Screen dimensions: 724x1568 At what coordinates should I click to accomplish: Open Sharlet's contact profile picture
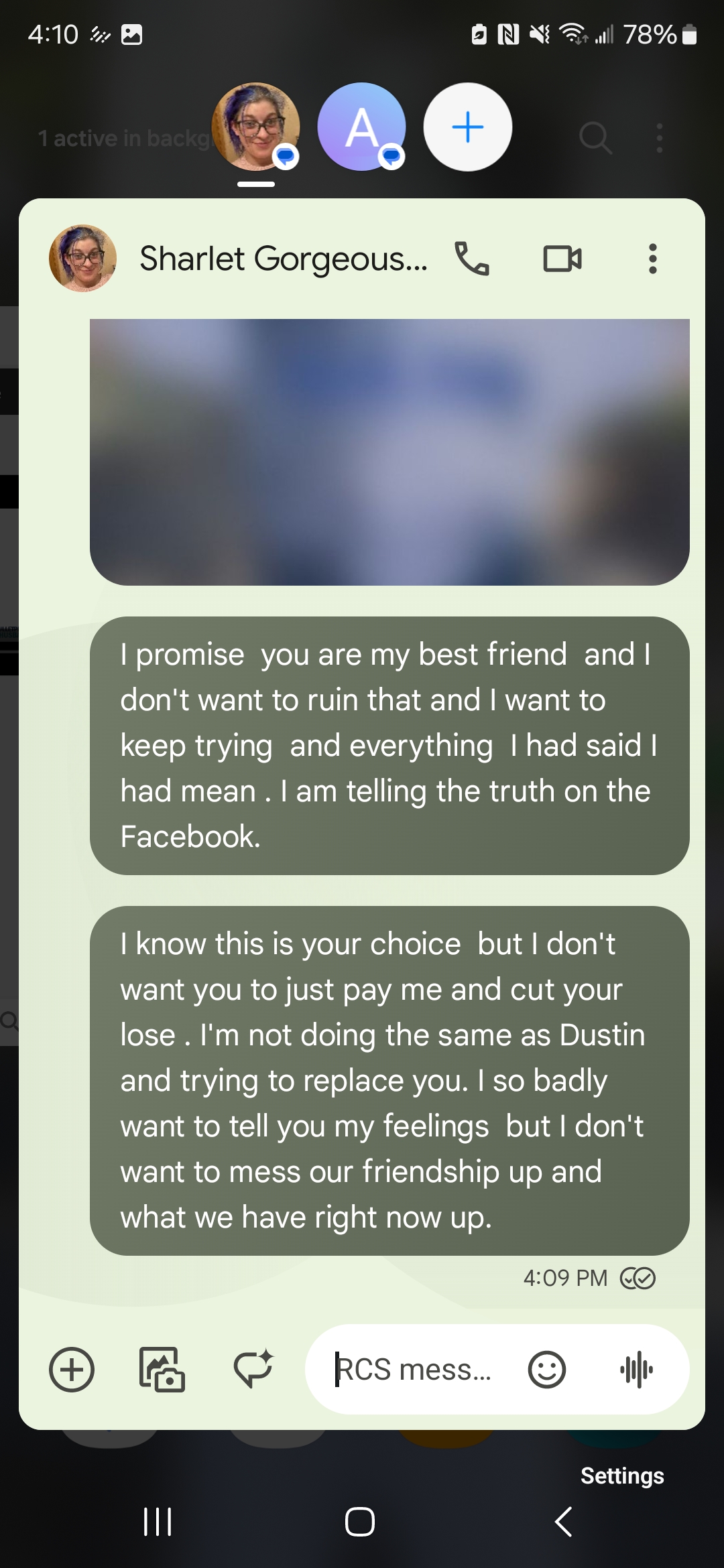pyautogui.click(x=82, y=259)
